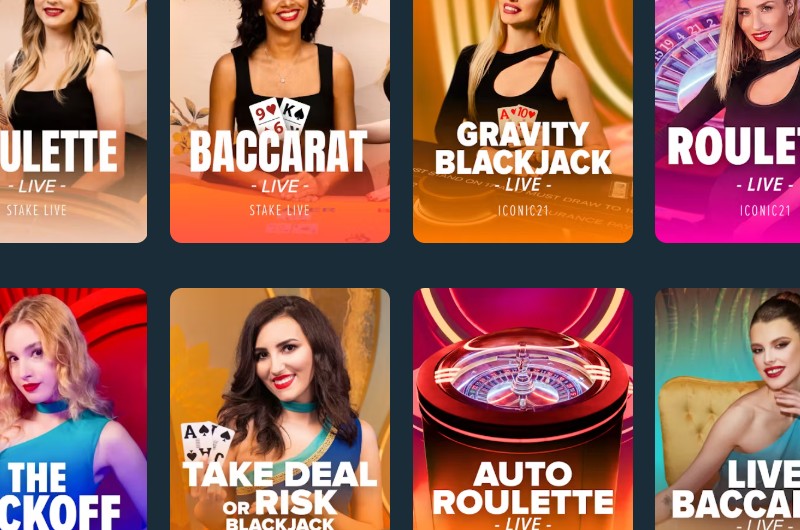Launch Auto Roulette Live game
The image size is (800, 530).
(522, 410)
